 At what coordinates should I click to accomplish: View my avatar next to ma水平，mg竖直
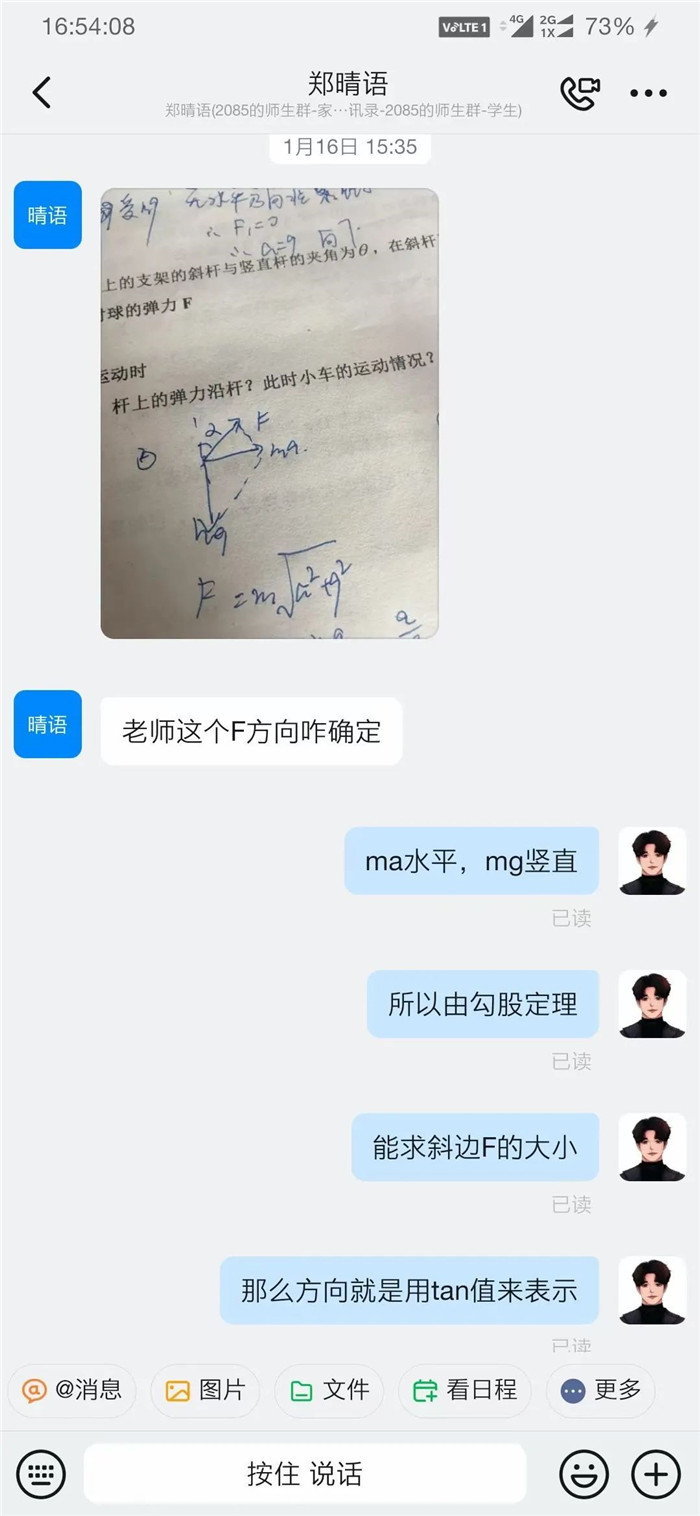tap(652, 861)
